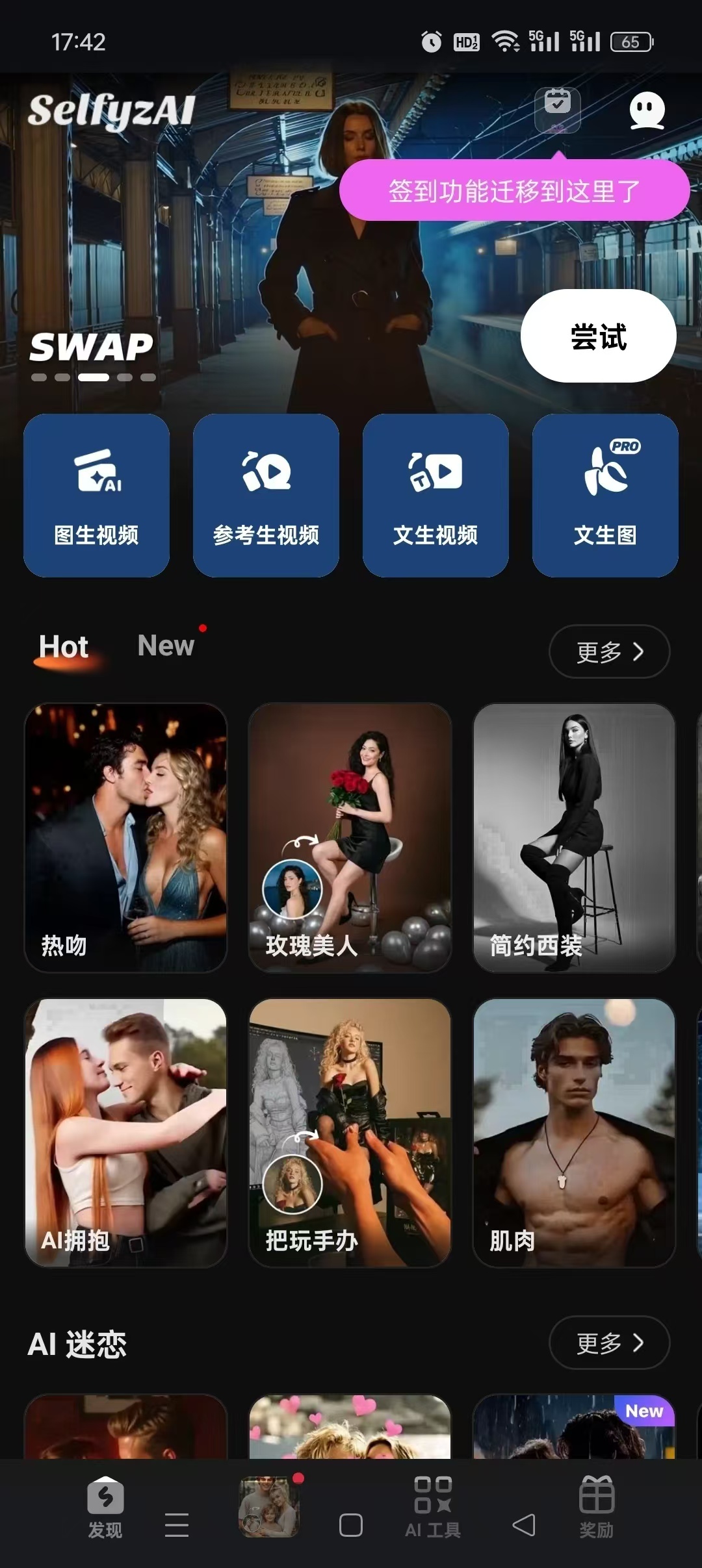This screenshot has height=1568, width=702.
Task: Tap 更多 next to the Hot tab
Action: [x=609, y=651]
